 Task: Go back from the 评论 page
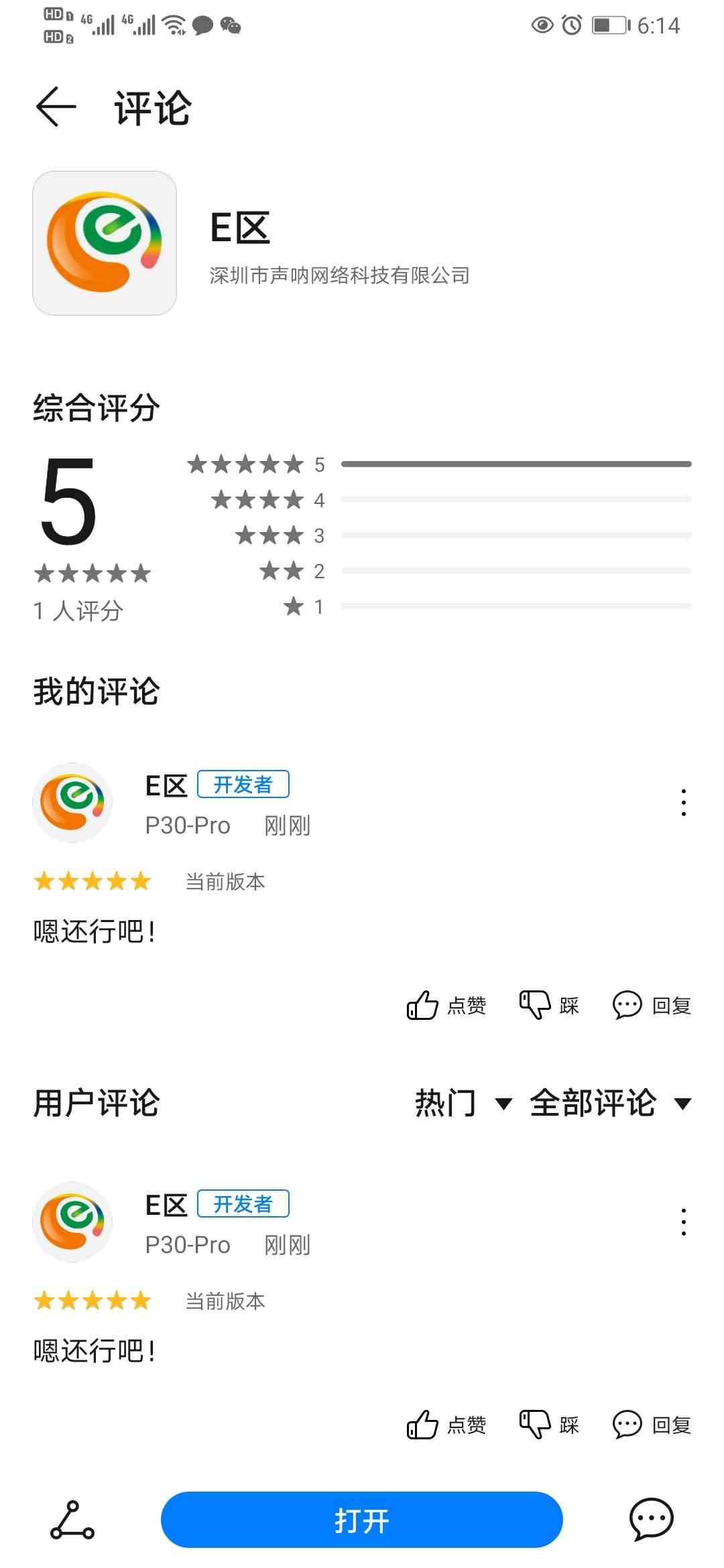click(x=56, y=107)
